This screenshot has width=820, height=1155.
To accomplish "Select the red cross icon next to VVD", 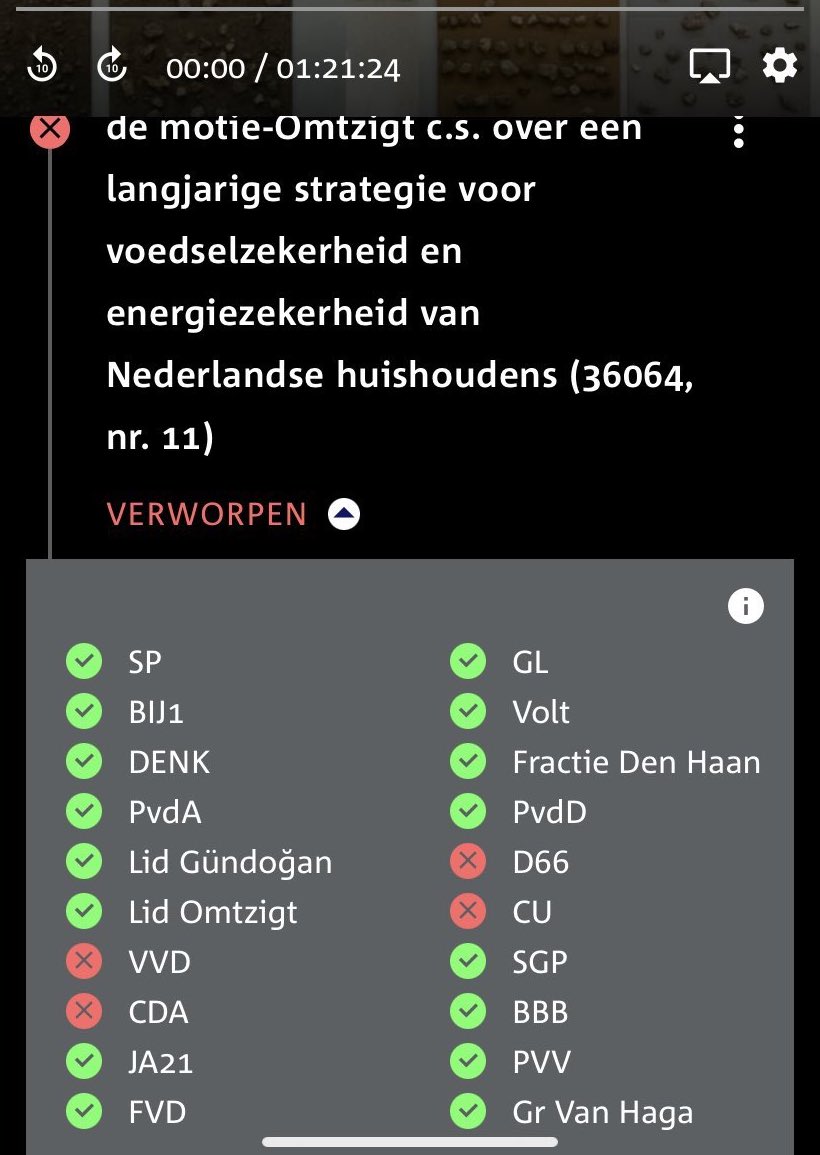I will 84,961.
